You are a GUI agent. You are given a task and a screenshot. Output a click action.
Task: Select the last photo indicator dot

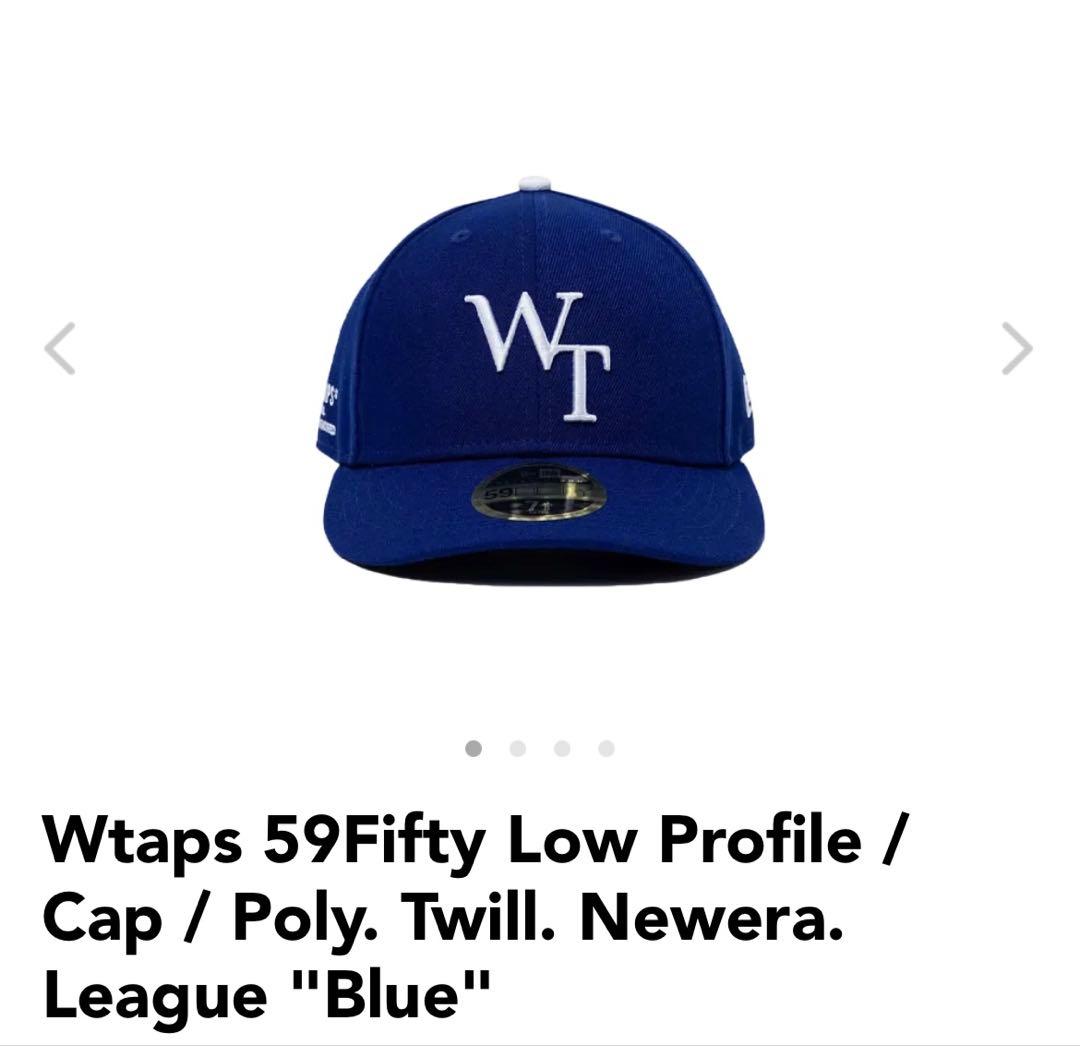[x=606, y=748]
